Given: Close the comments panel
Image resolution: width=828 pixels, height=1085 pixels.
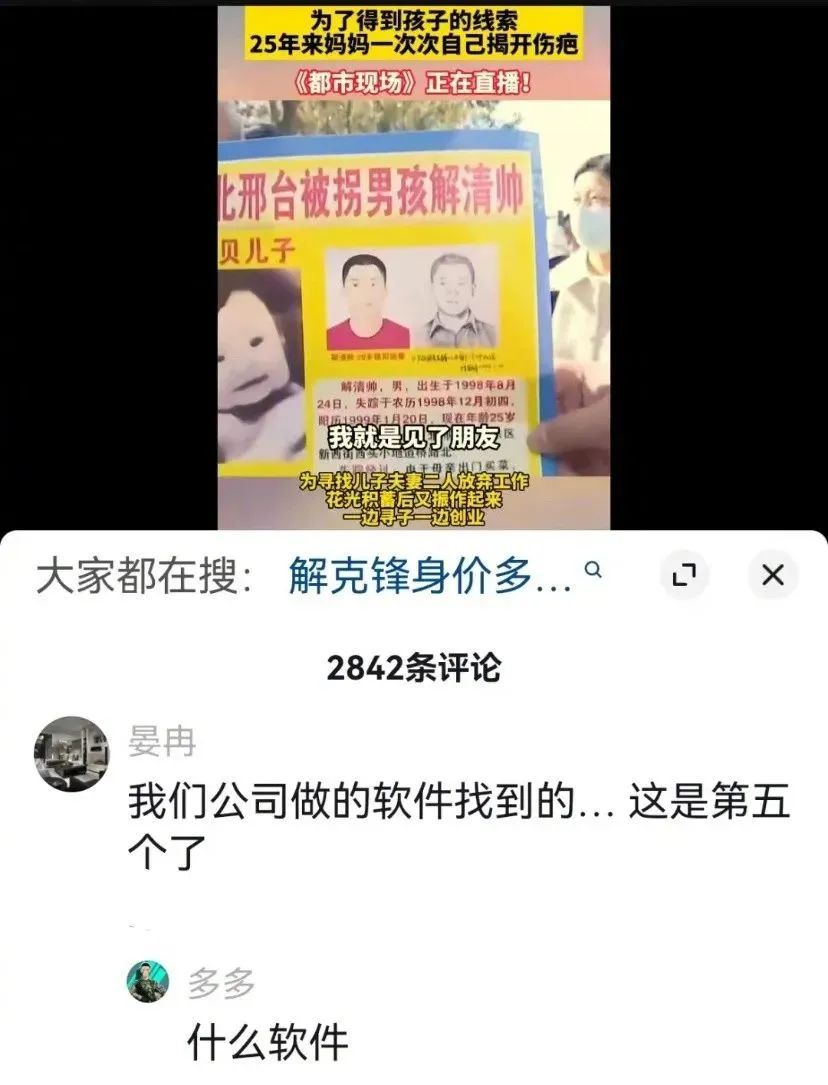Looking at the screenshot, I should (x=773, y=575).
